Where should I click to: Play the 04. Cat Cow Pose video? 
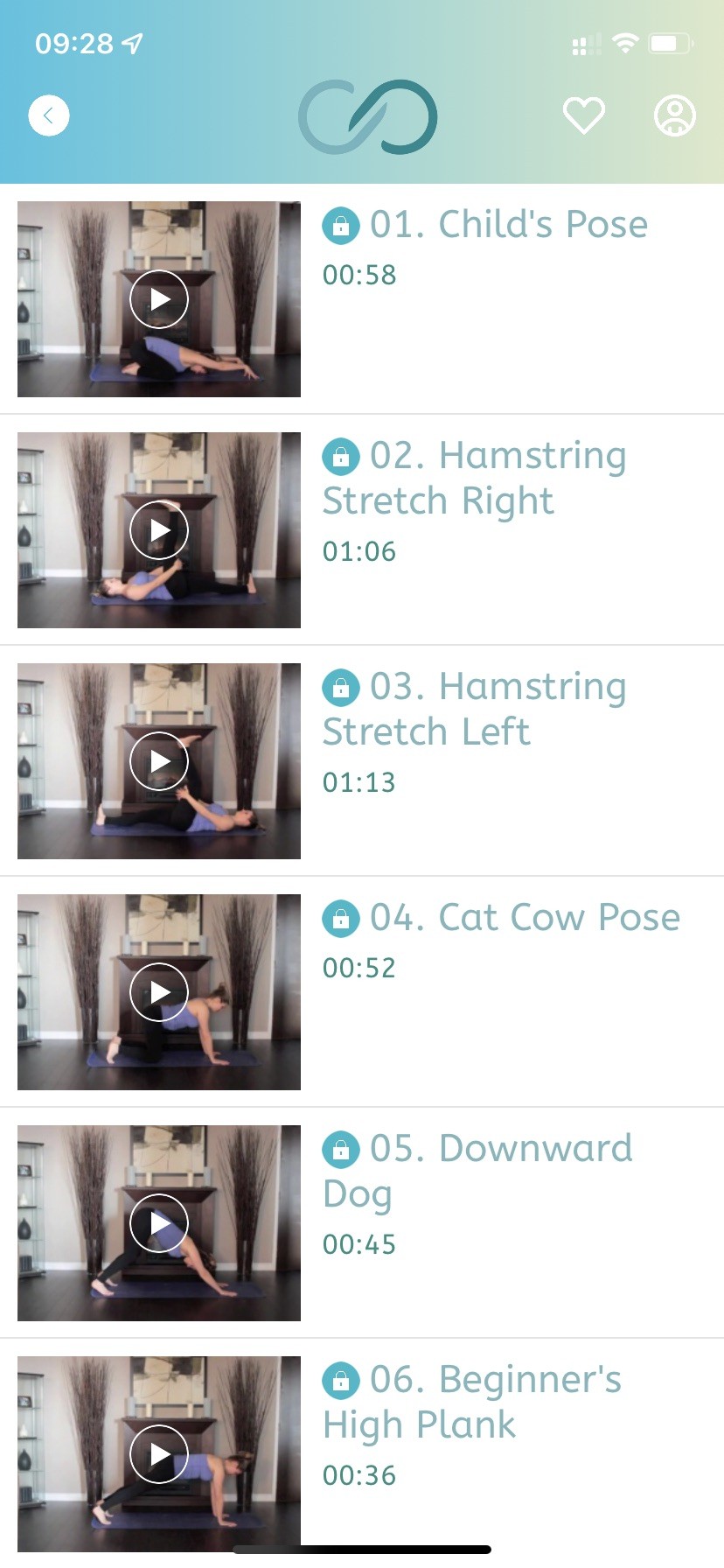(x=159, y=992)
